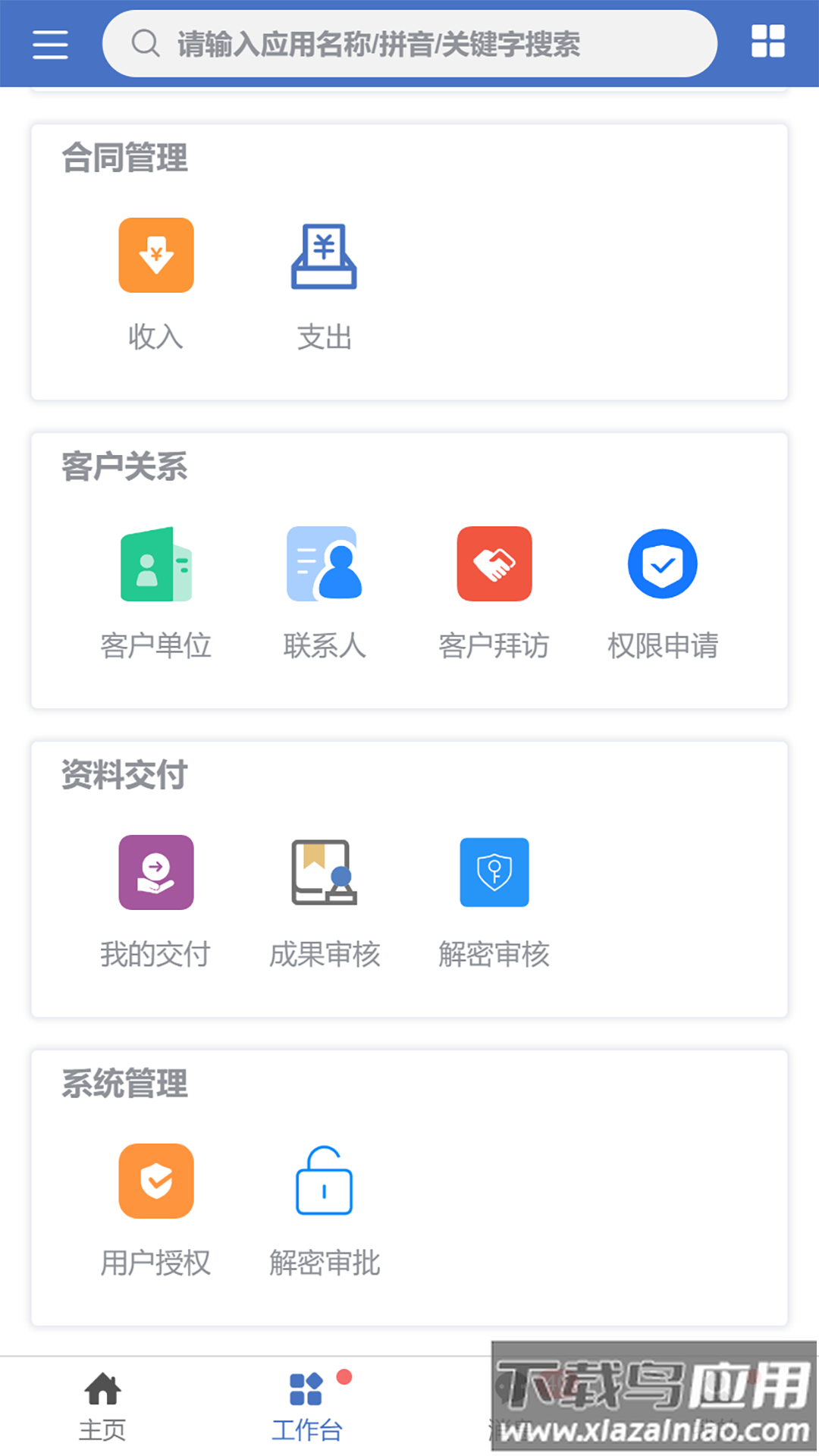Select 我的交付 my delivery icon
819x1456 pixels.
tap(155, 873)
